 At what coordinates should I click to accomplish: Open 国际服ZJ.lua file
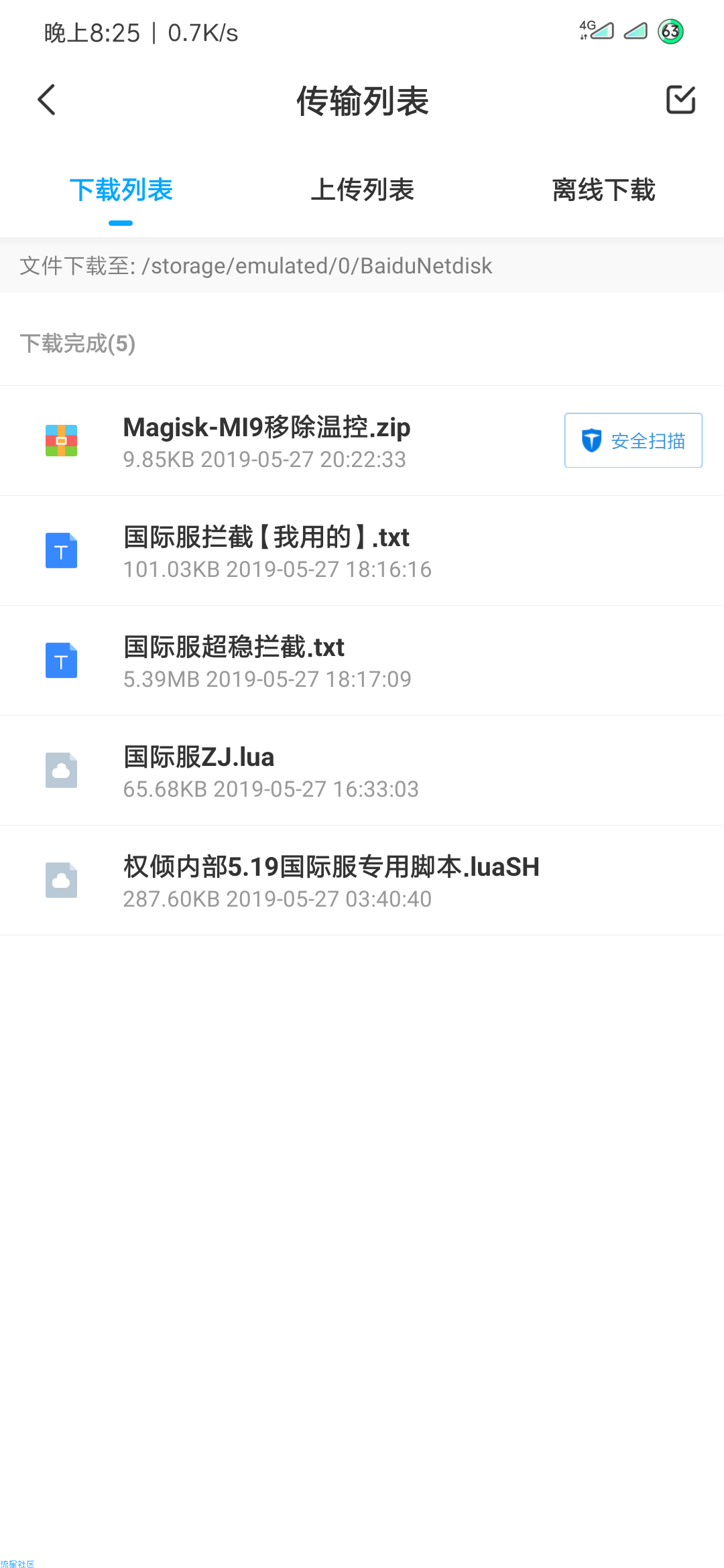coord(362,771)
